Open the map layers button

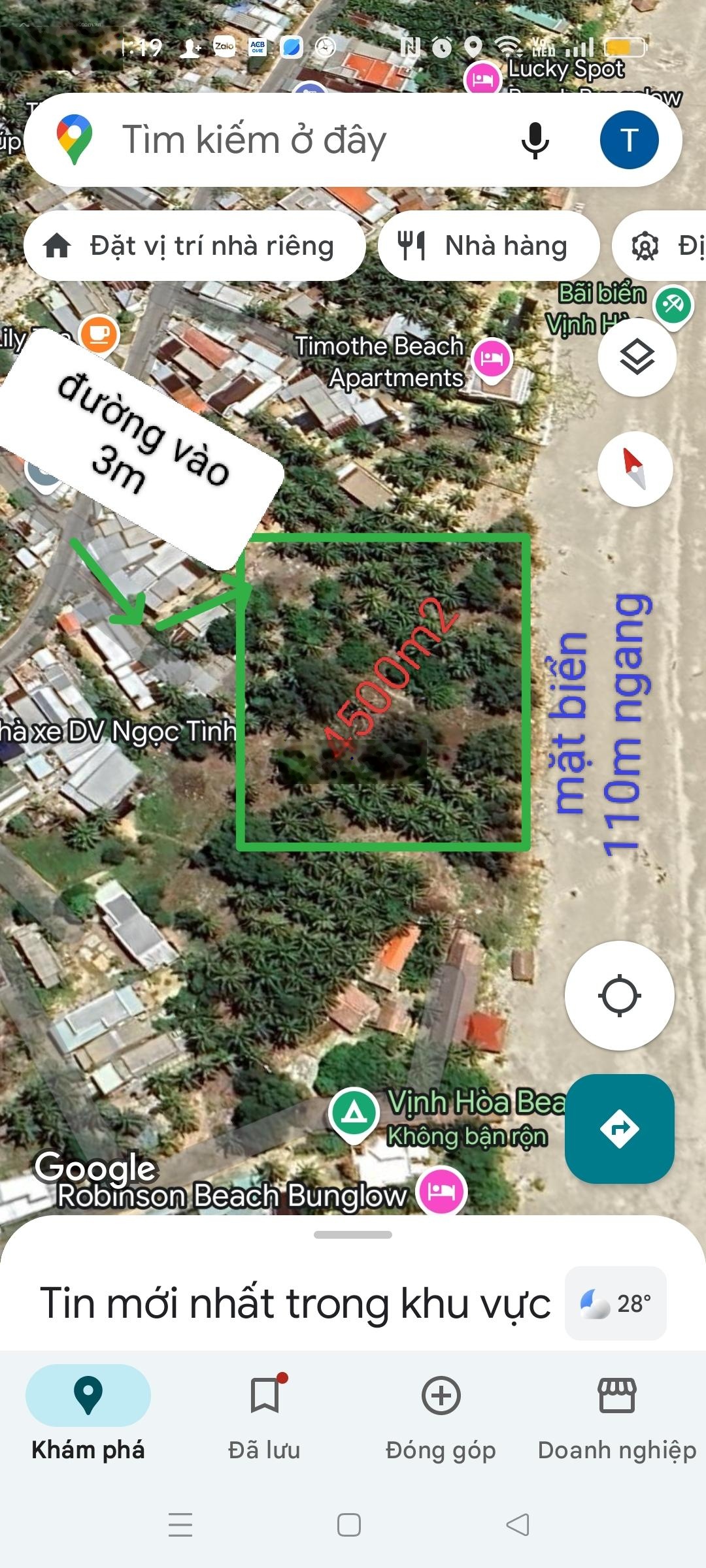pos(637,357)
